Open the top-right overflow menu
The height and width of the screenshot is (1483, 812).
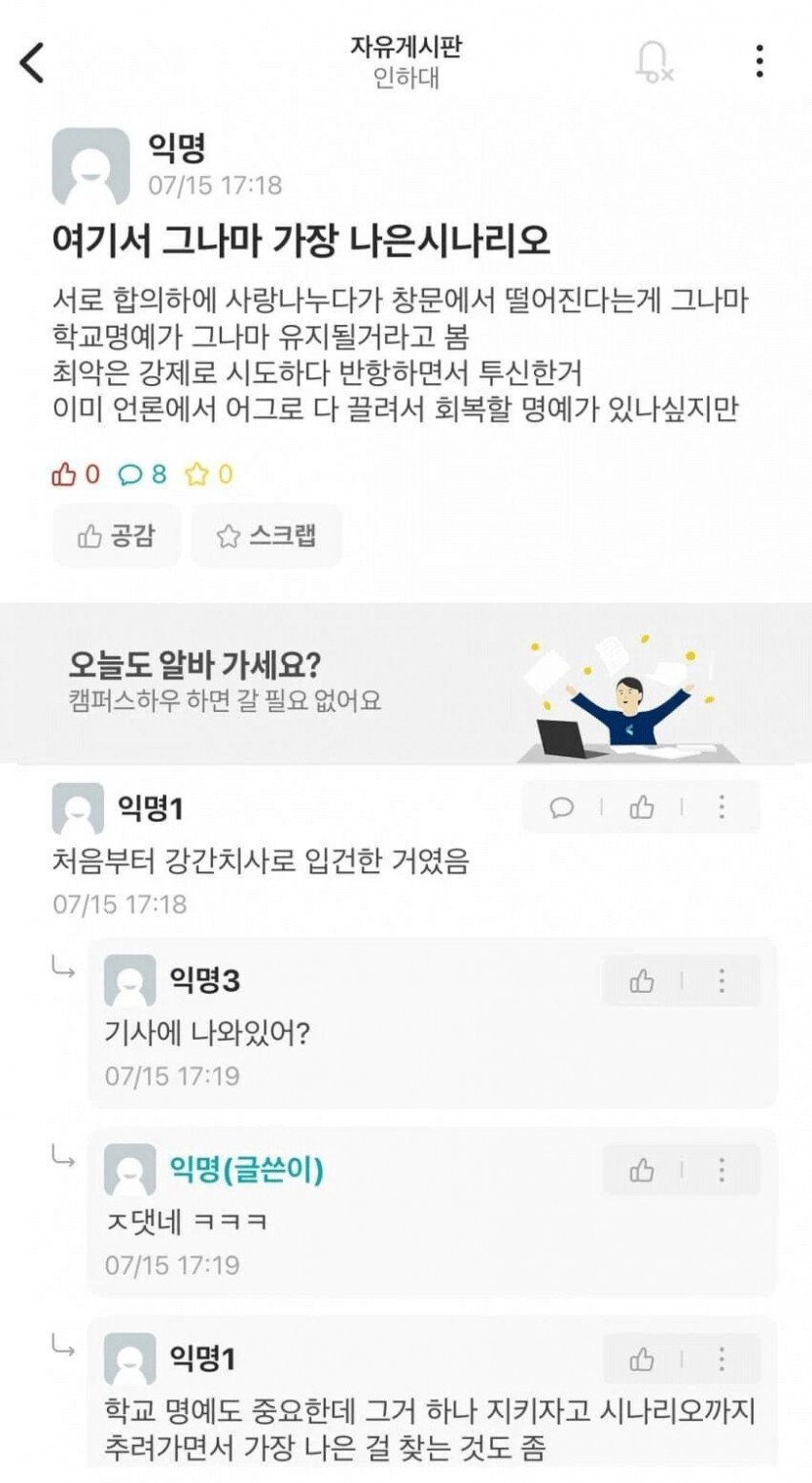point(759,61)
